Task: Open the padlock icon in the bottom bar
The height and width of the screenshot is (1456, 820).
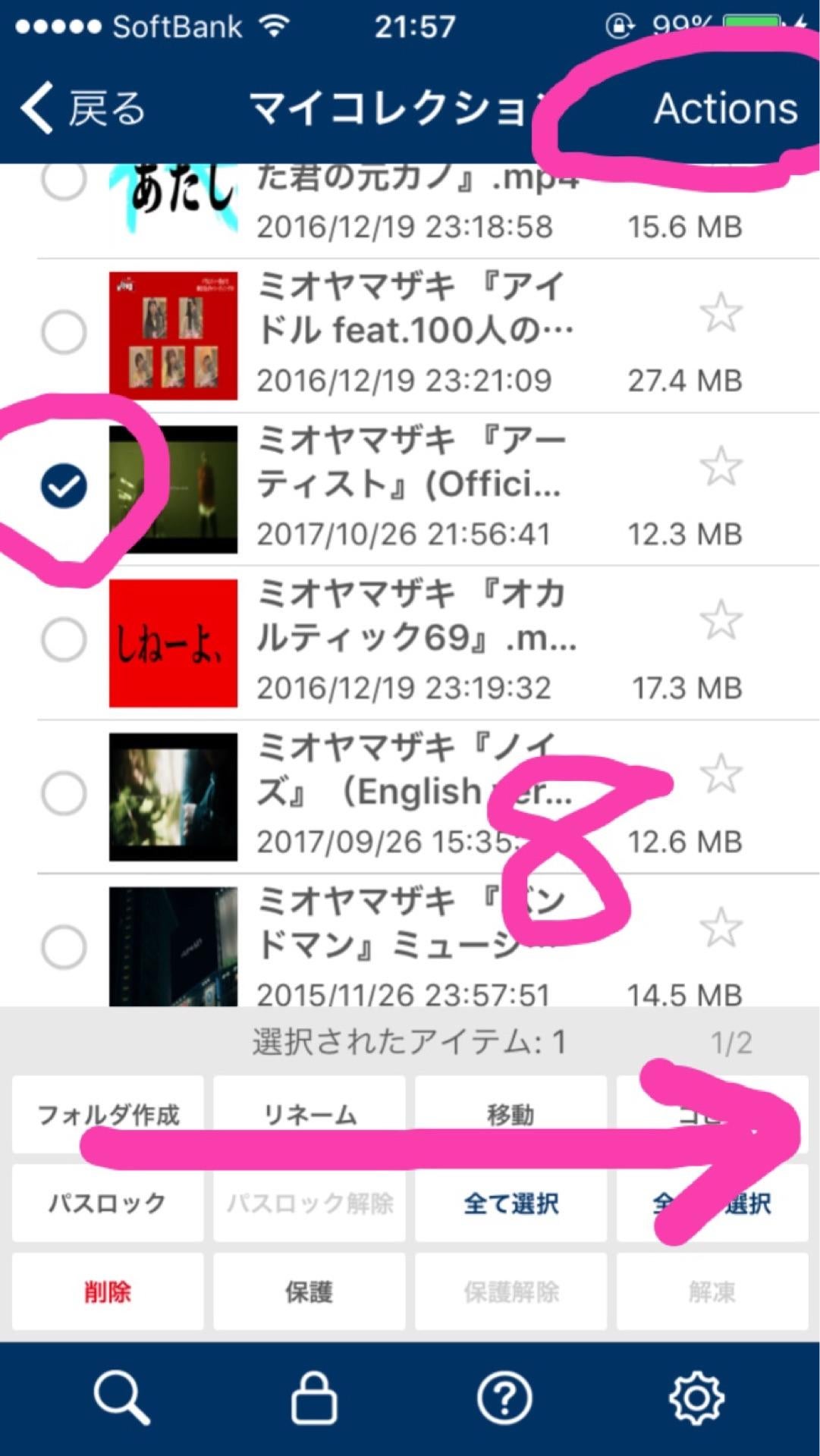Action: click(314, 1398)
